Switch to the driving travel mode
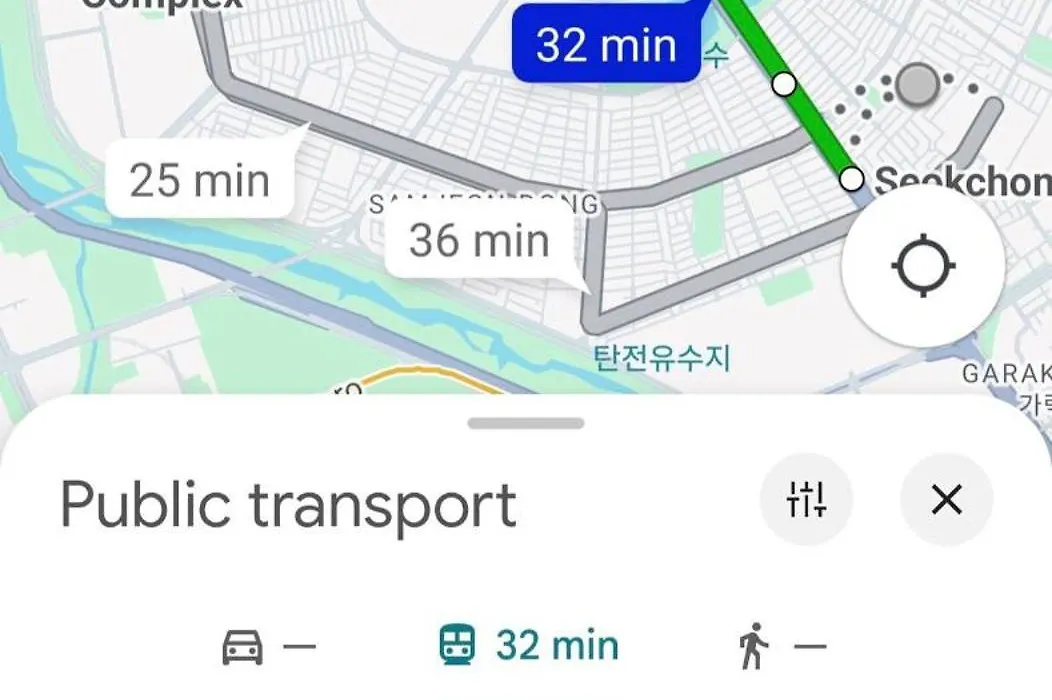Image resolution: width=1052 pixels, height=700 pixels. click(267, 647)
